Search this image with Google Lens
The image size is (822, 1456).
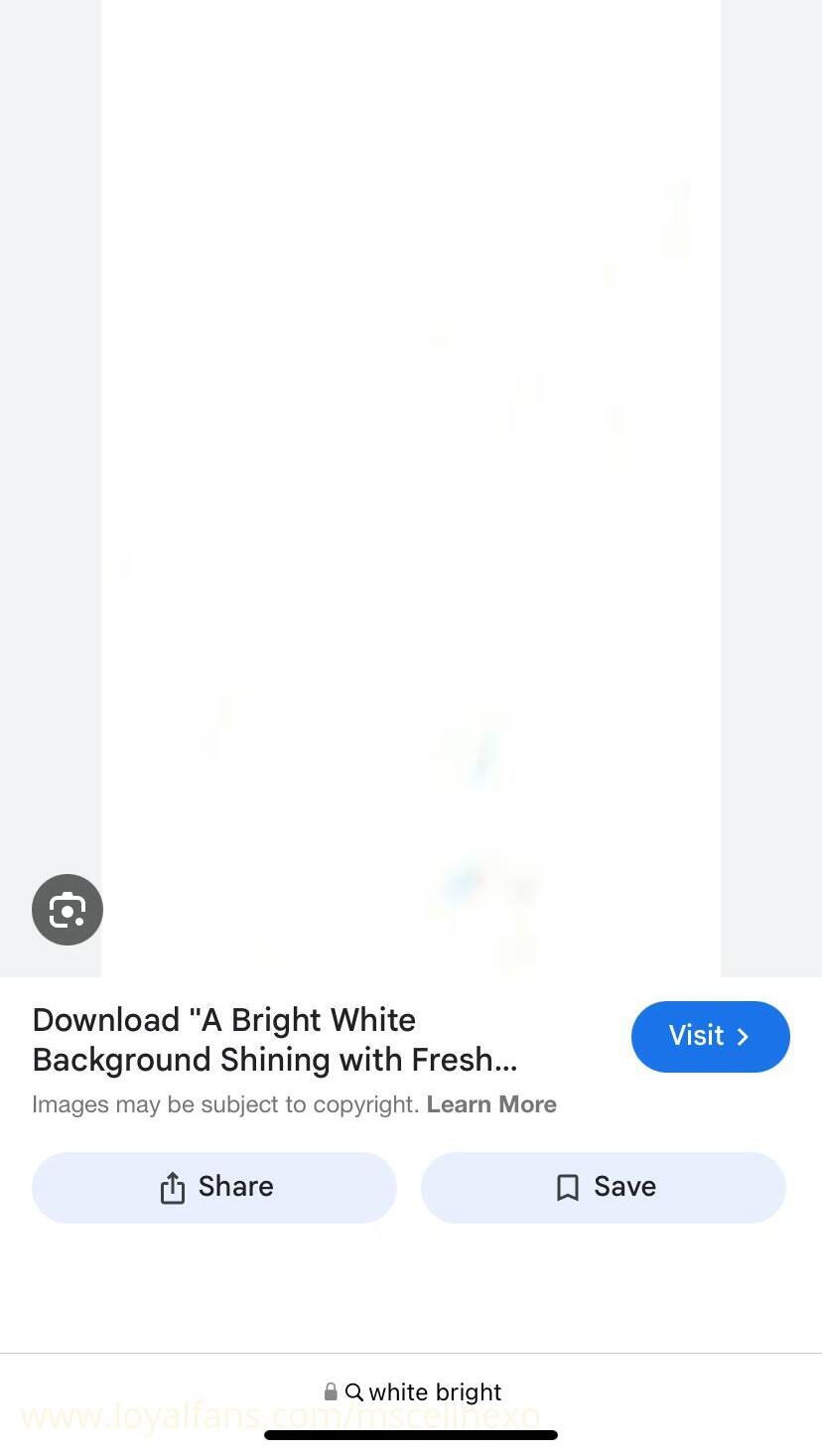click(67, 909)
